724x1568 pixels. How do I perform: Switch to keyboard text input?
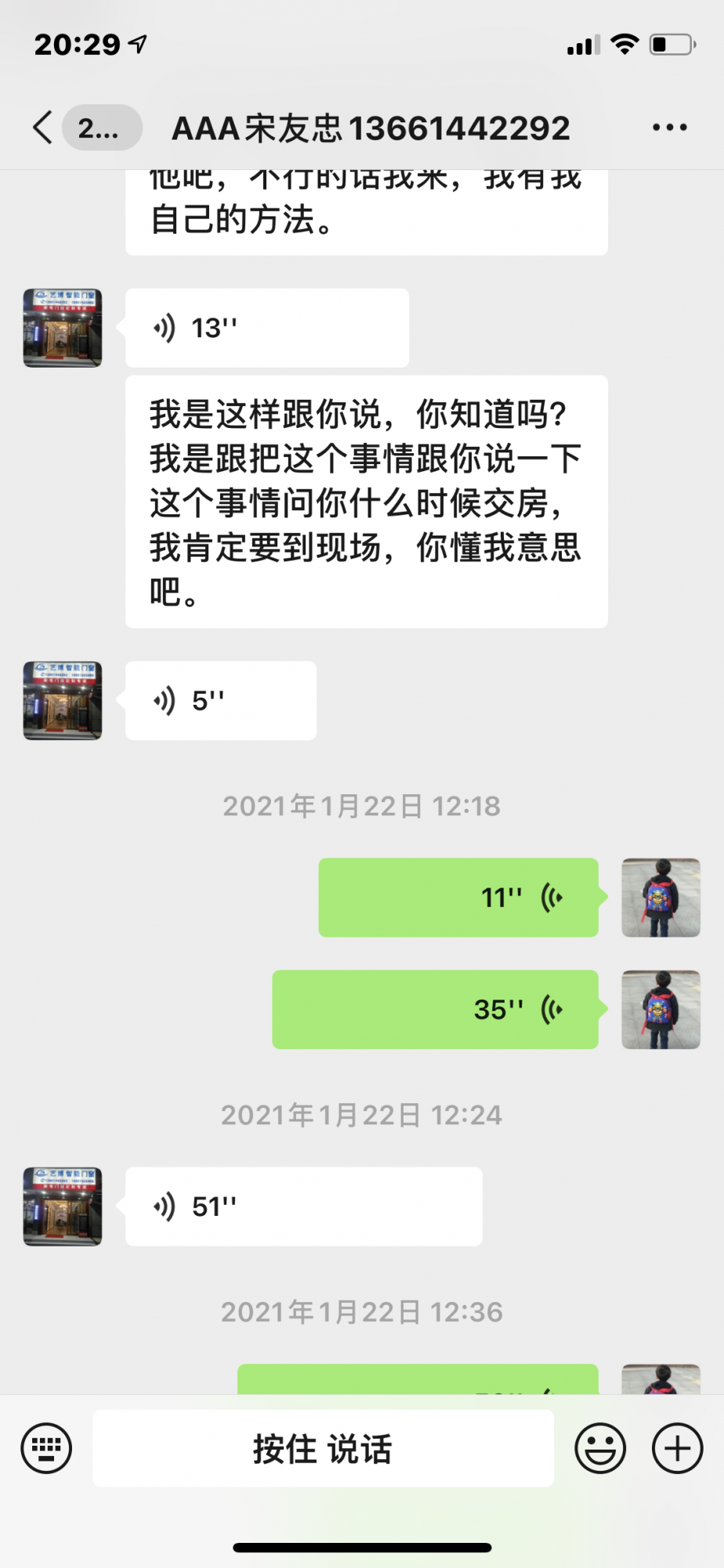(x=47, y=1448)
